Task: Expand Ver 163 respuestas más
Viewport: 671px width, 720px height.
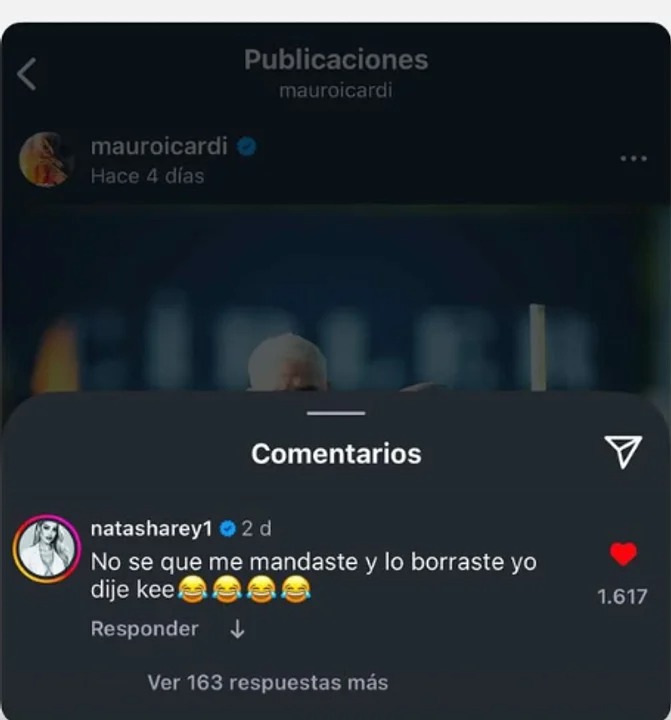Action: click(x=267, y=683)
